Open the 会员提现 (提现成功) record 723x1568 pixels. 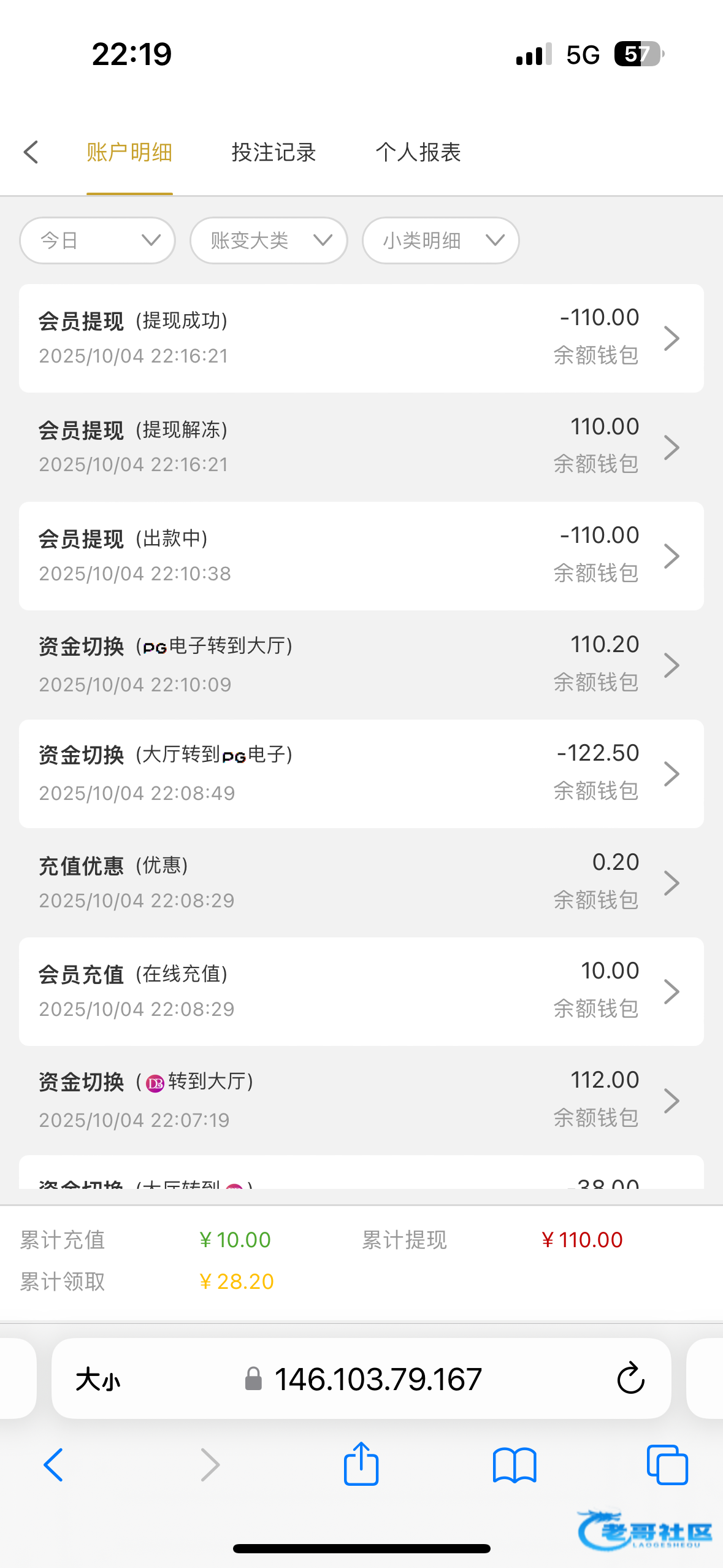(x=361, y=338)
